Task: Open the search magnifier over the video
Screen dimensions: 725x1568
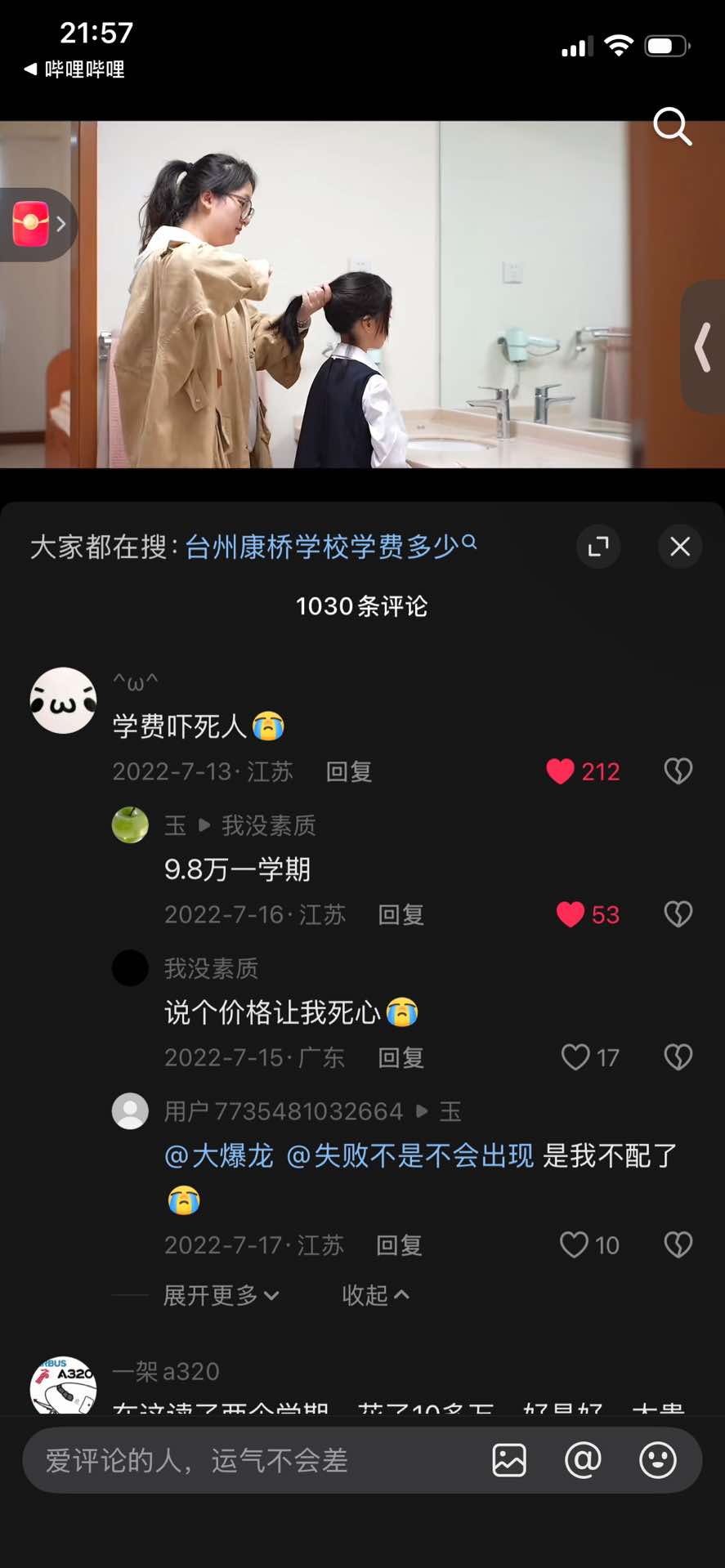Action: (x=672, y=127)
